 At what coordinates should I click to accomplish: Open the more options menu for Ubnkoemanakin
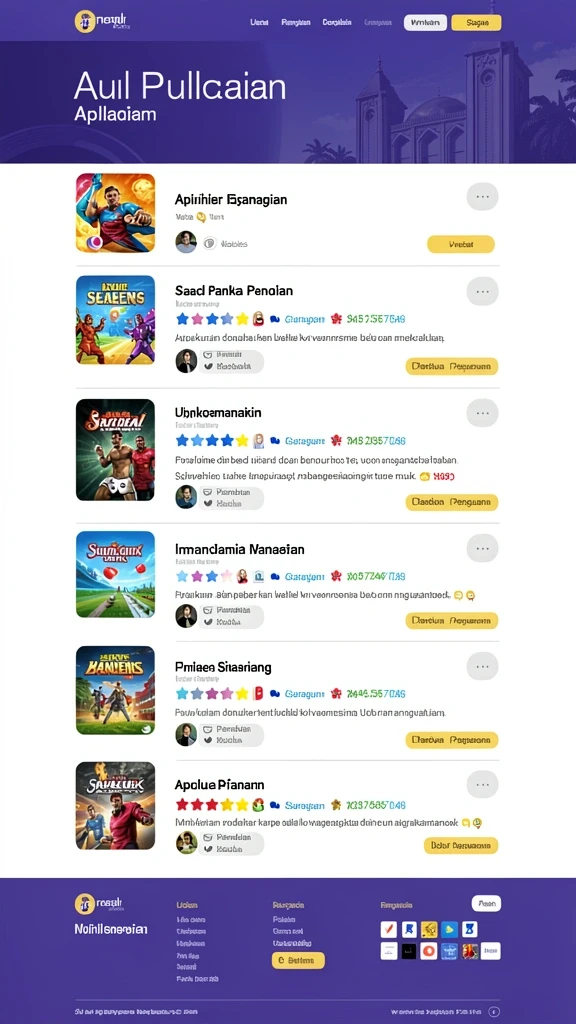[483, 413]
